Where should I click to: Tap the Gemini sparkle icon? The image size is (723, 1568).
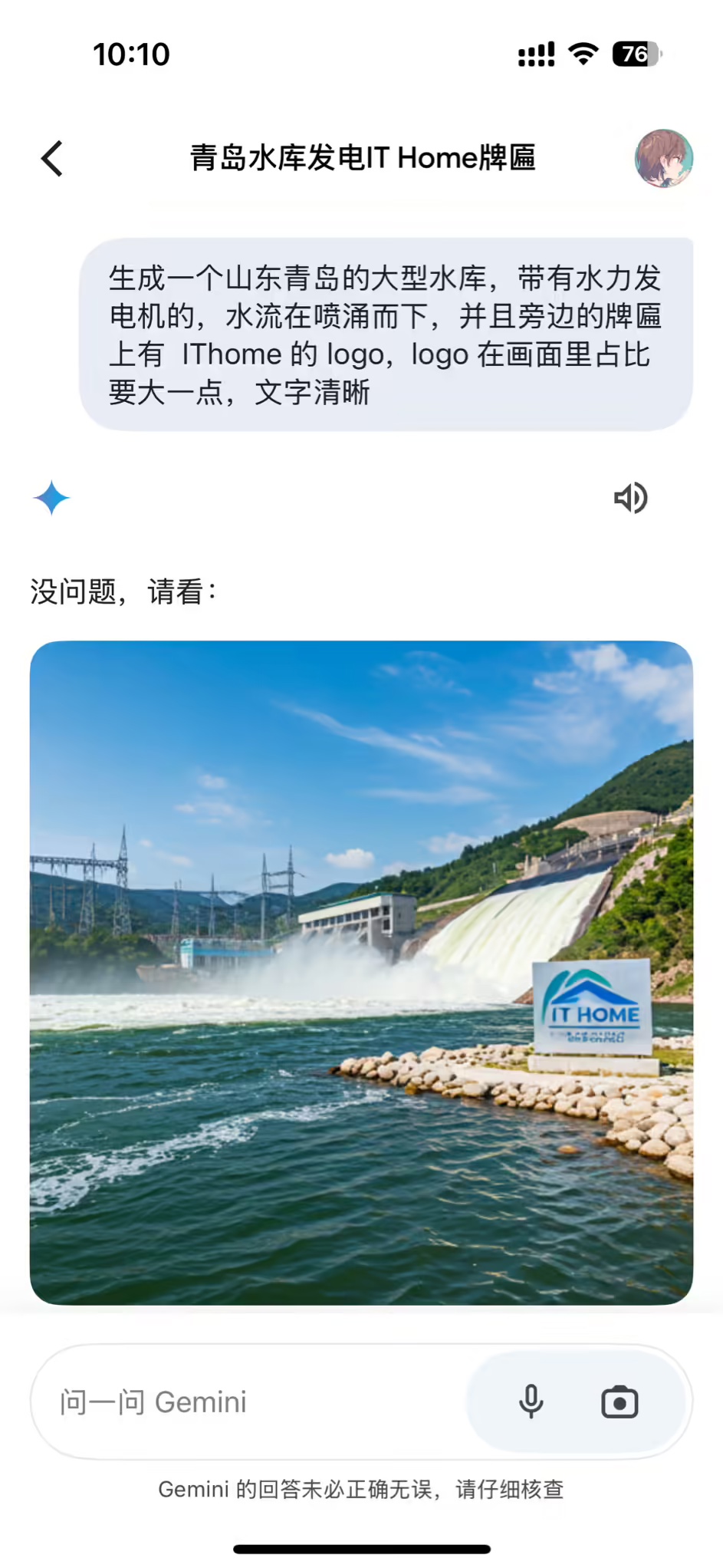click(x=51, y=498)
